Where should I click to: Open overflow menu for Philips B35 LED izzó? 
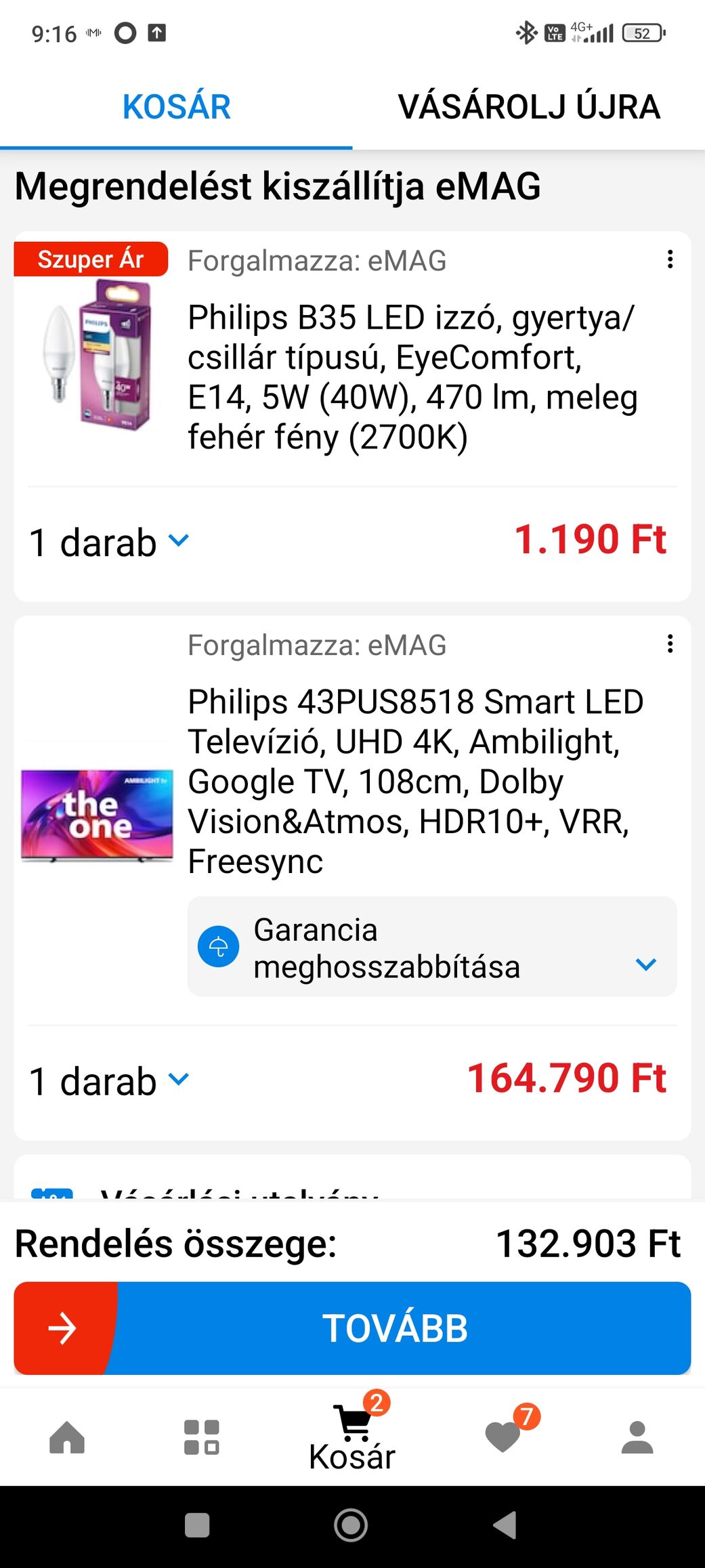[x=670, y=259]
